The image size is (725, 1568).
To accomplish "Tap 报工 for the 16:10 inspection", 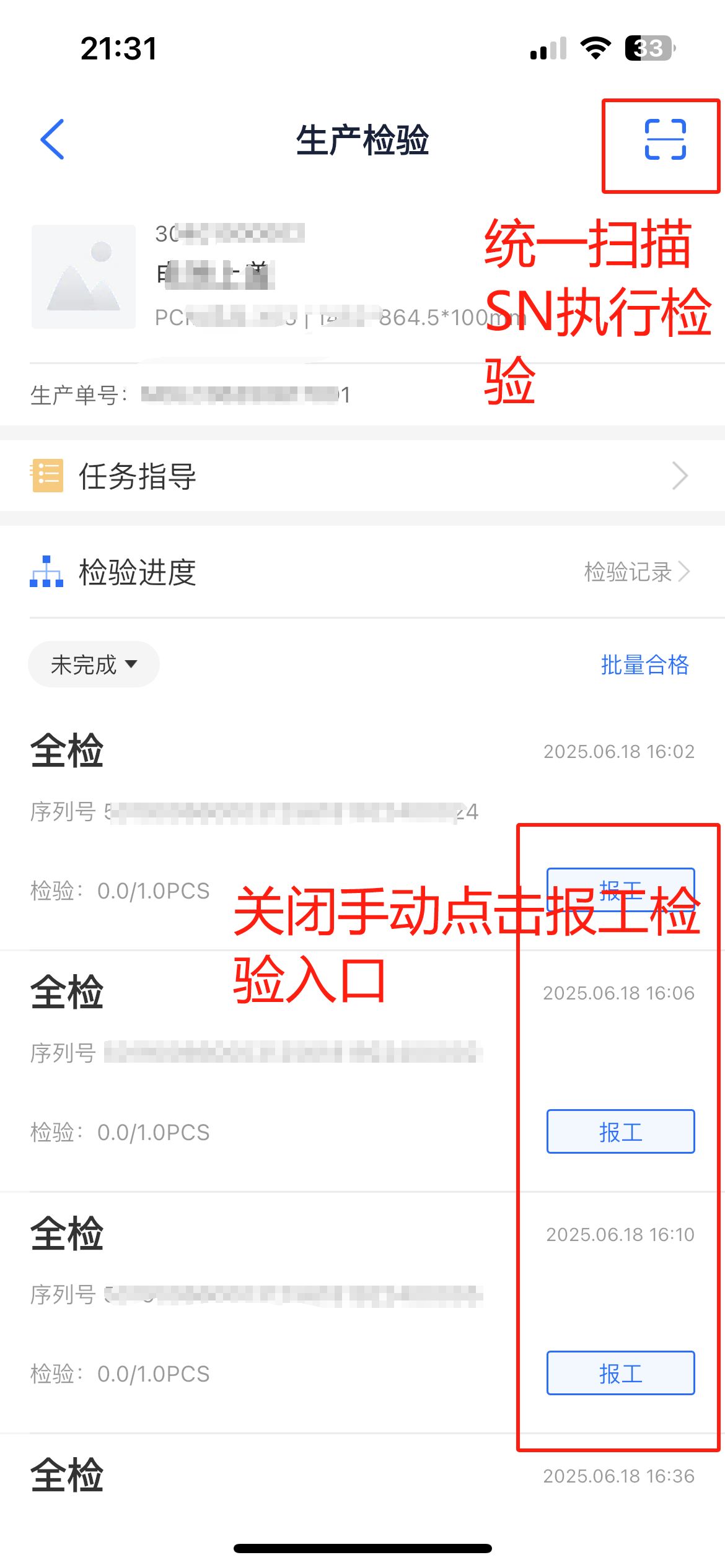I will (x=620, y=1373).
